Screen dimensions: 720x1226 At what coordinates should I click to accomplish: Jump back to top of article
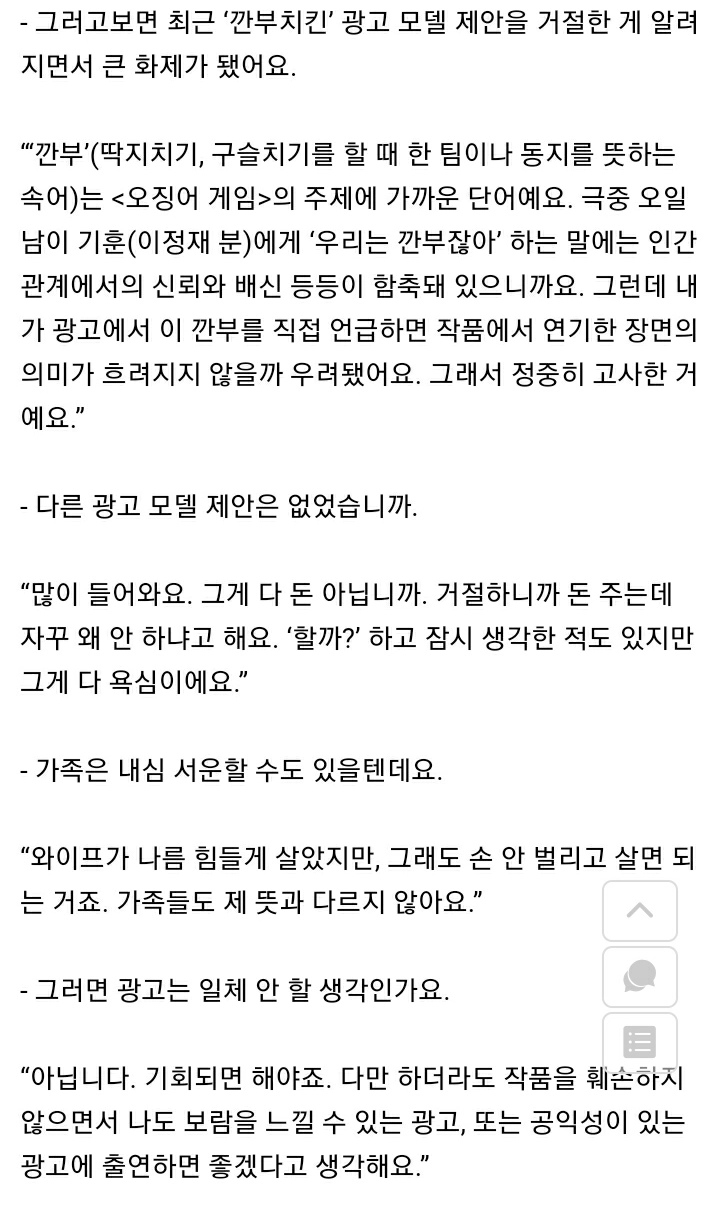[640, 910]
